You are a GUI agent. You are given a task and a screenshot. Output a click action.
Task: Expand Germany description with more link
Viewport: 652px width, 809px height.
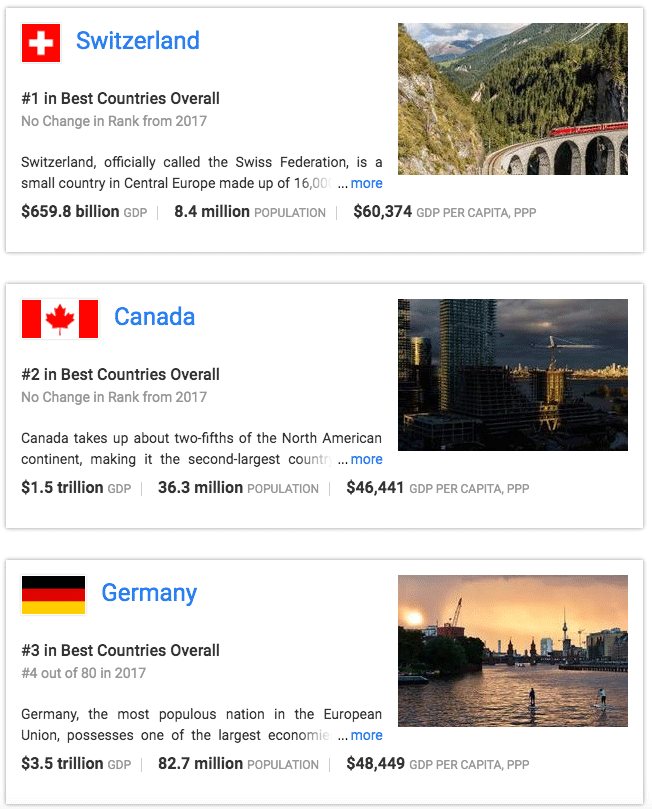[x=366, y=735]
